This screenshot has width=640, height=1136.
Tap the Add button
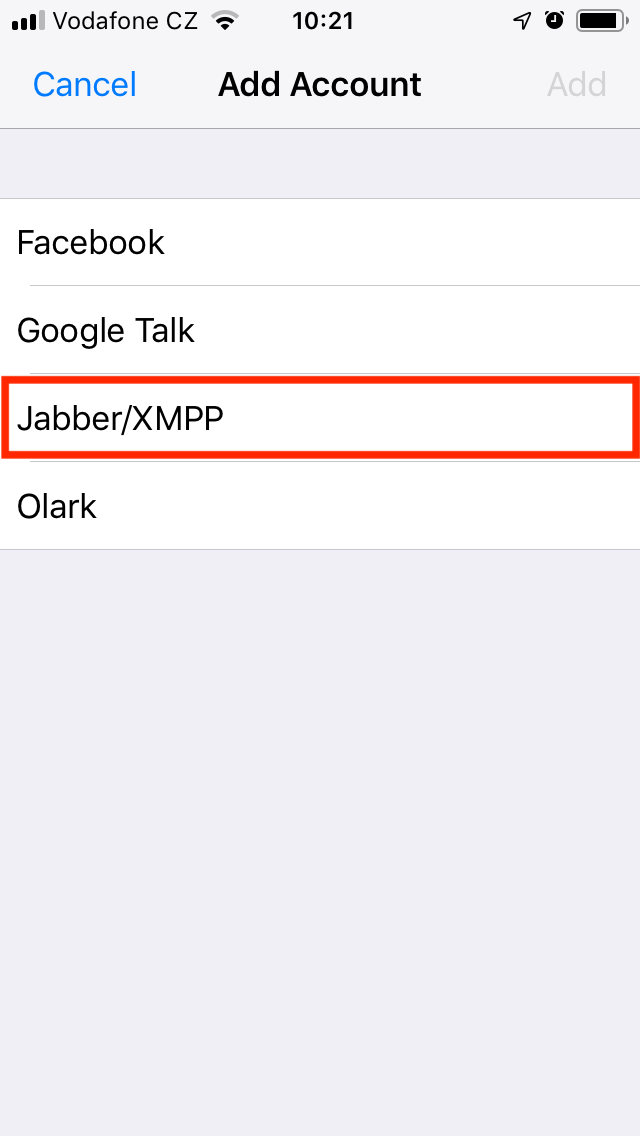tap(576, 85)
